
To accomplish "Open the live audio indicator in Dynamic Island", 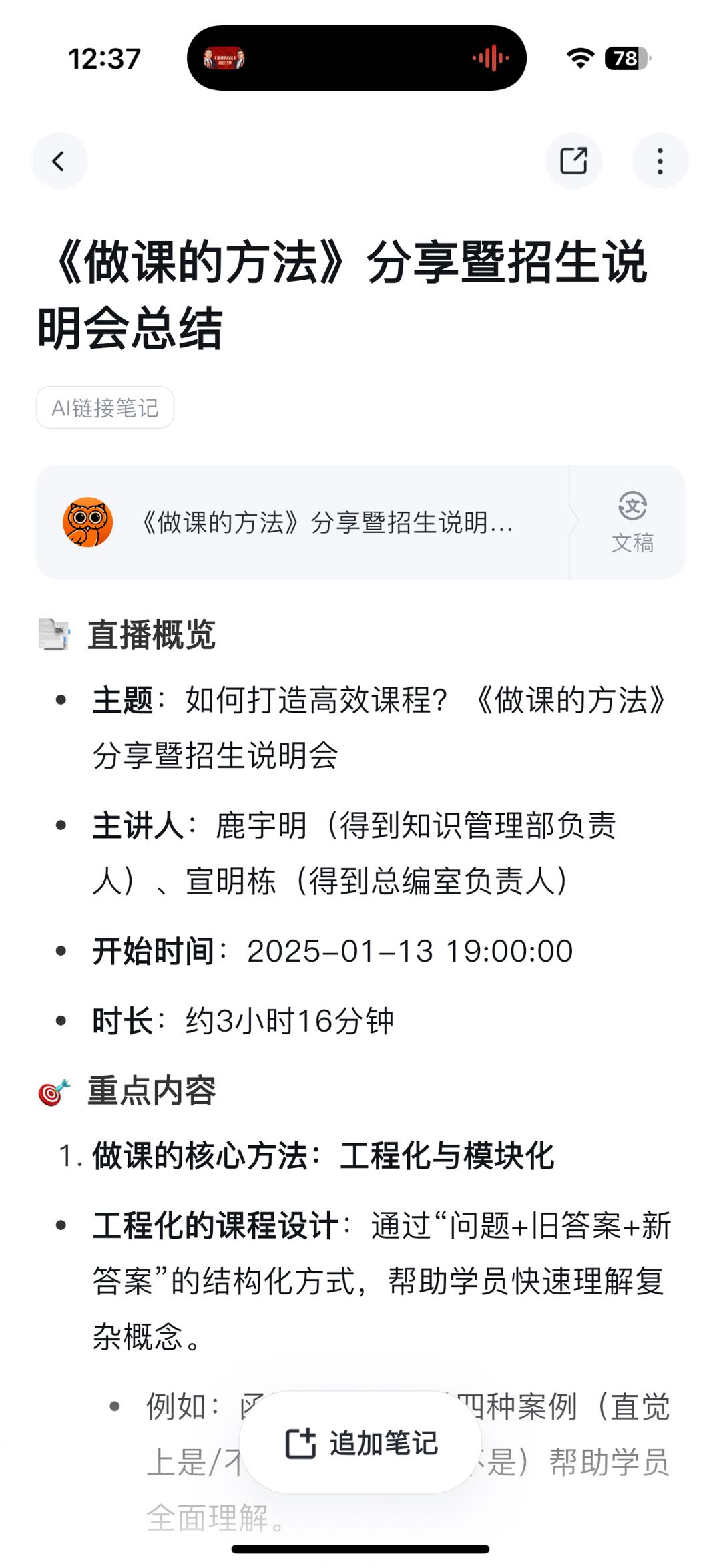I will (x=491, y=59).
